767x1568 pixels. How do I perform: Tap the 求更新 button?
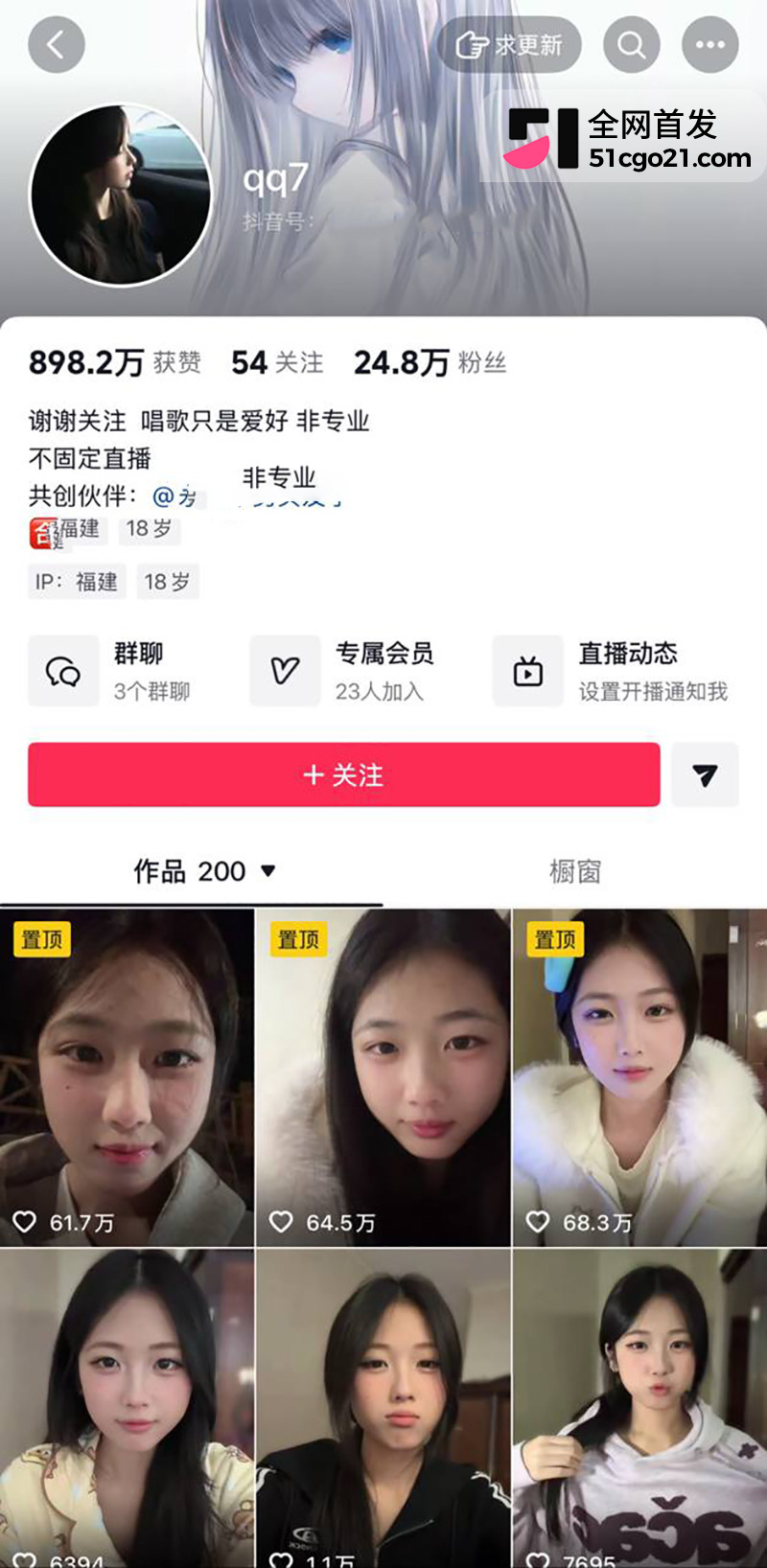(x=509, y=45)
